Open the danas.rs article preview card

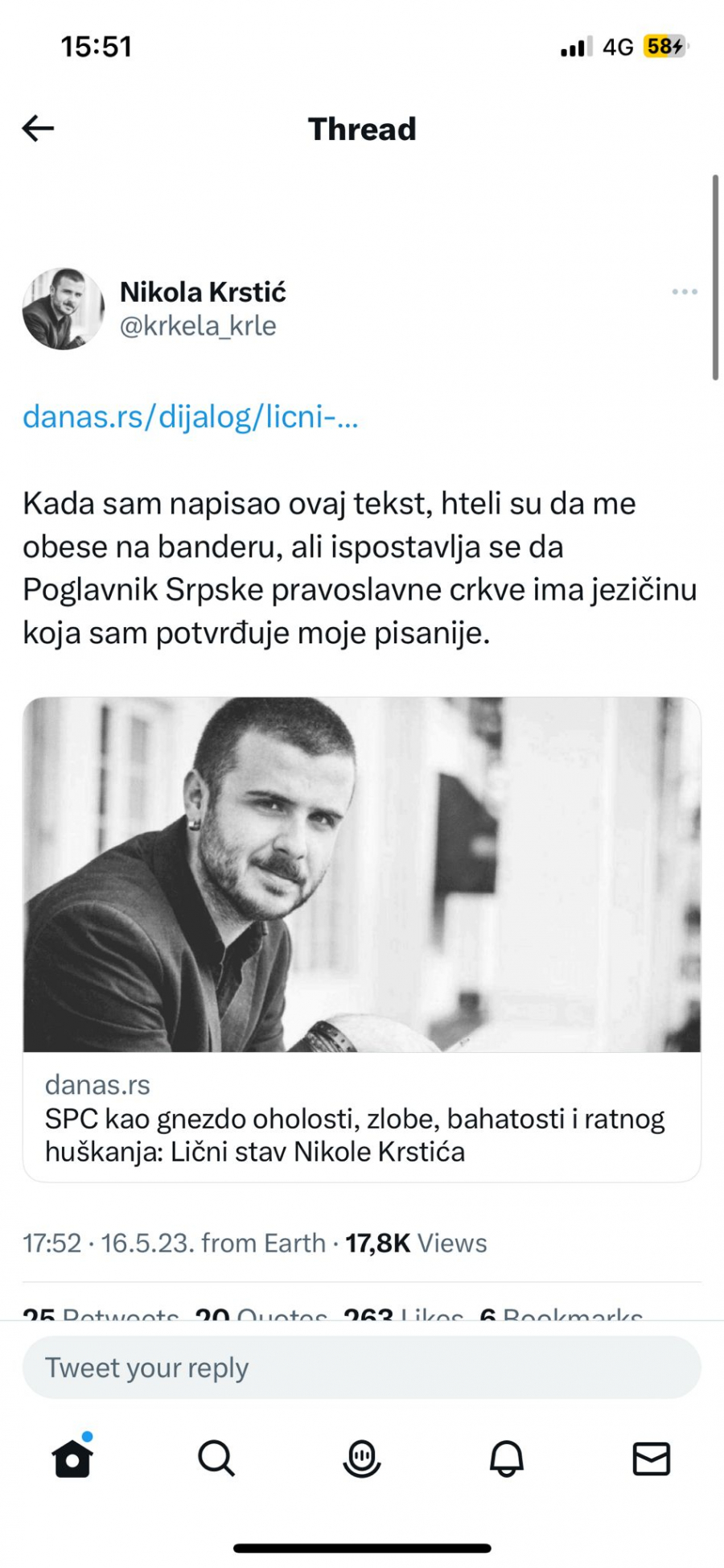point(361,938)
